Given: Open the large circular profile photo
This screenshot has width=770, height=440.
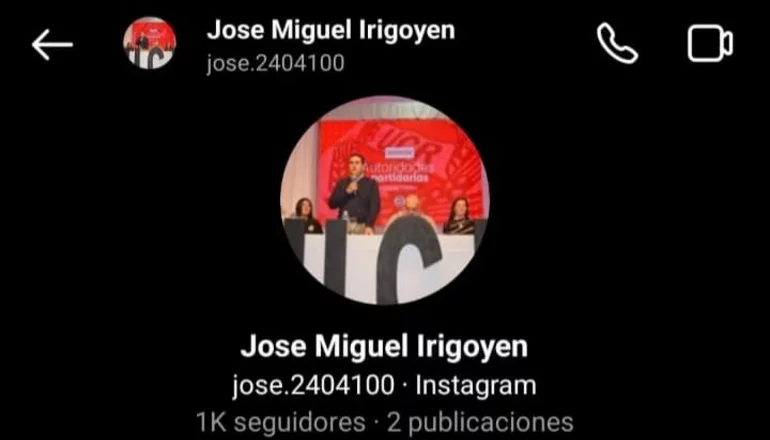Looking at the screenshot, I should tap(384, 201).
